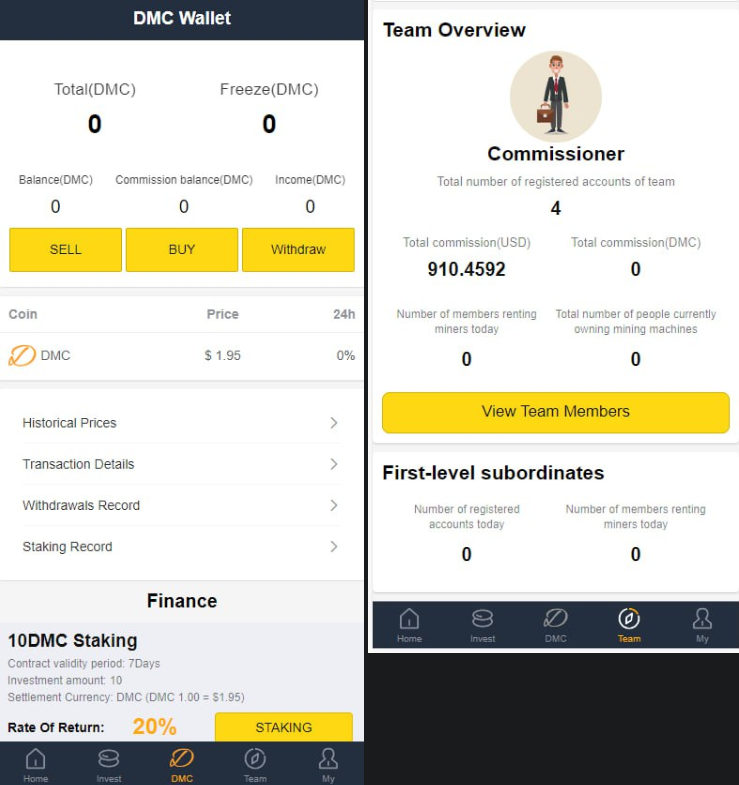Open My tab on Team Overview screen
Viewport: 739px width, 785px height.
point(702,625)
